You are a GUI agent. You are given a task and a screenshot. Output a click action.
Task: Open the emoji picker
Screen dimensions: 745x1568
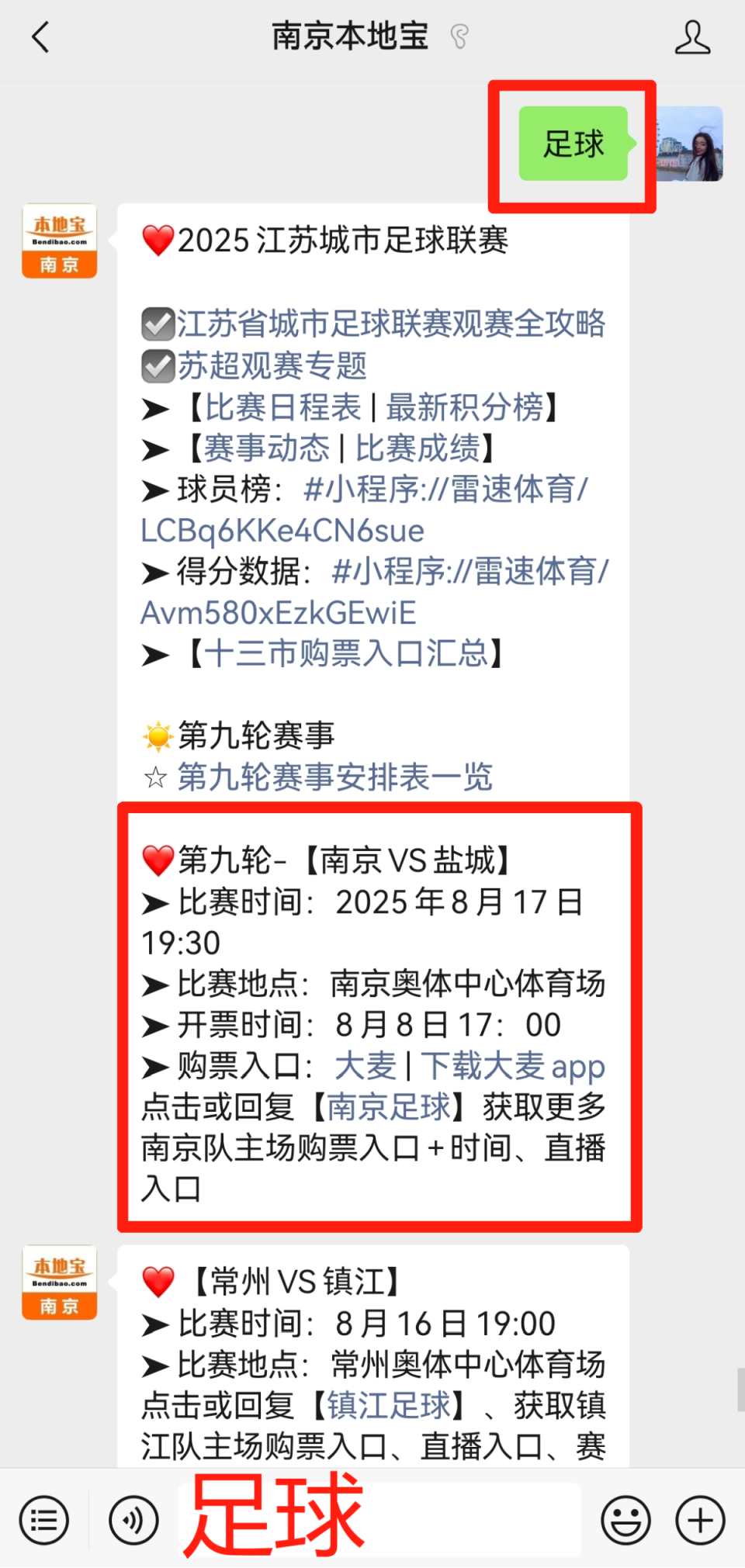pyautogui.click(x=625, y=1520)
